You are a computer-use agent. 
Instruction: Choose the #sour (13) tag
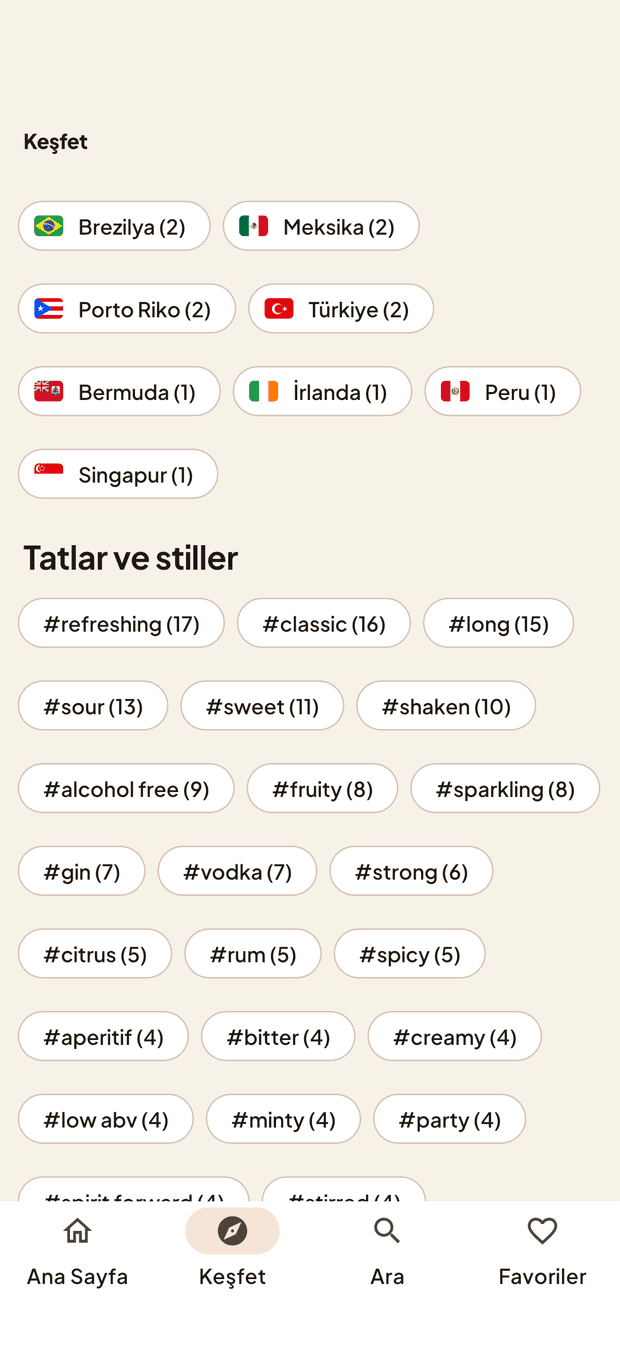[x=93, y=706]
